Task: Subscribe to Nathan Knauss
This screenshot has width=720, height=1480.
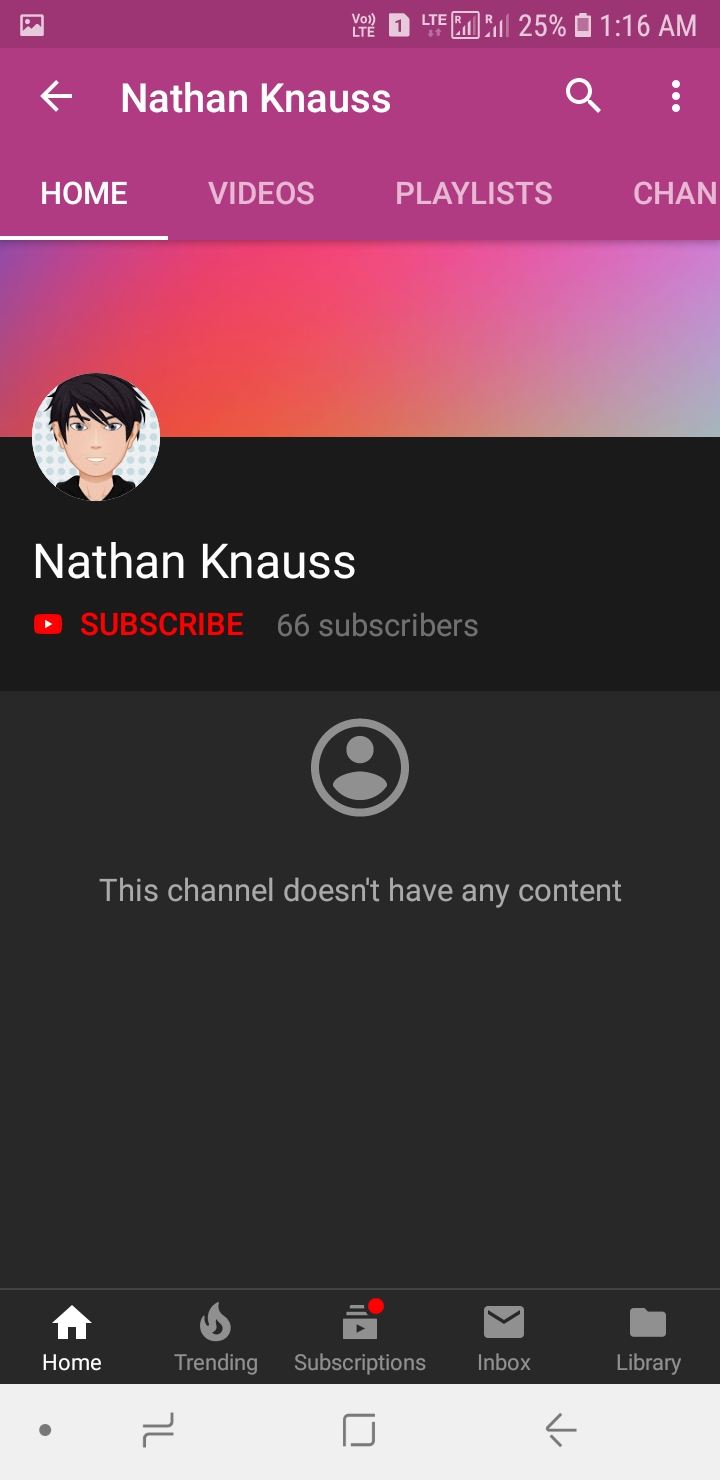Action: tap(140, 625)
